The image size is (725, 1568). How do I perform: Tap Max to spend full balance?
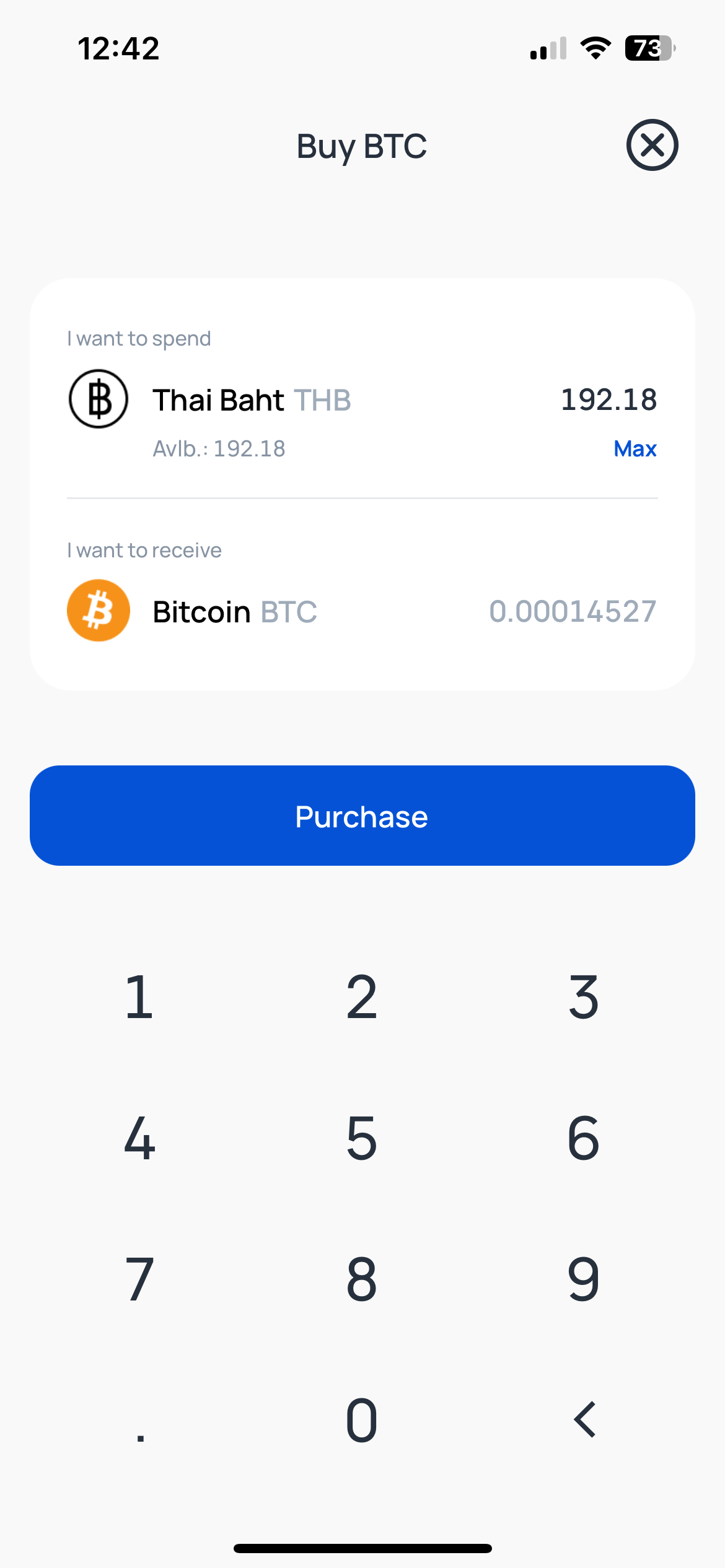click(x=635, y=448)
